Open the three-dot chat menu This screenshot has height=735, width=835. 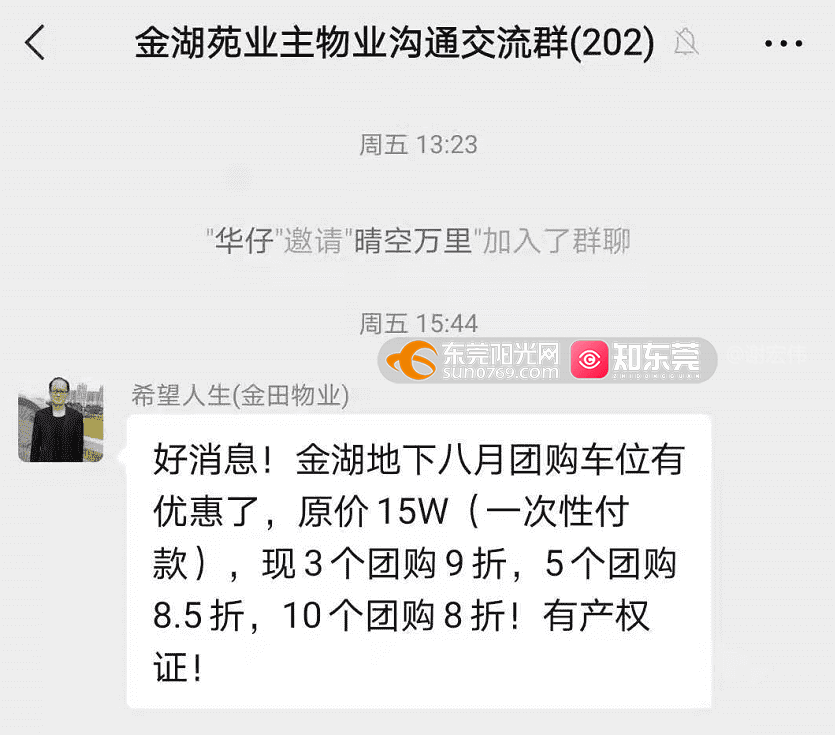click(783, 43)
